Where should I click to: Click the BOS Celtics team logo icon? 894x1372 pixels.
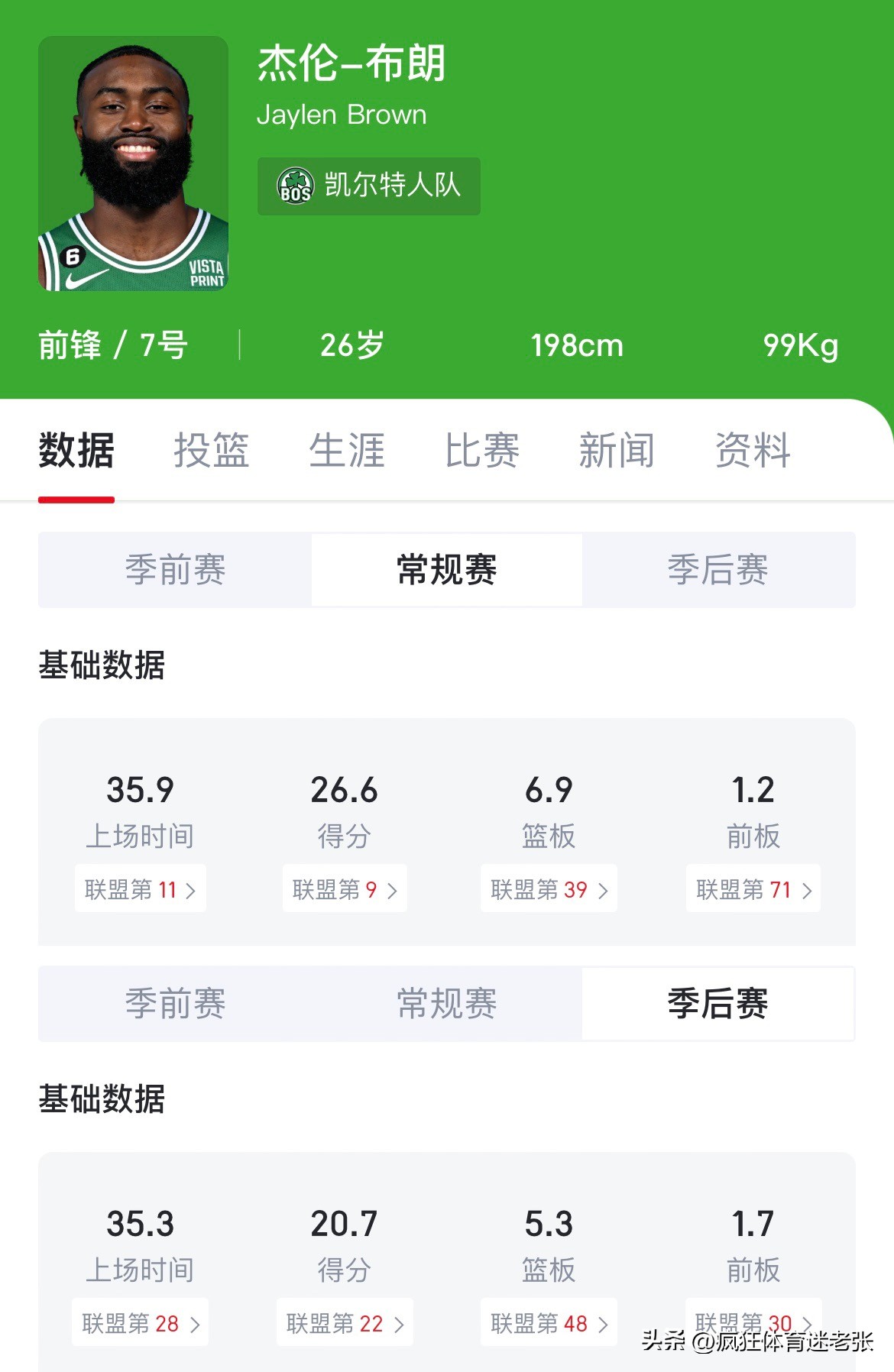pos(297,186)
